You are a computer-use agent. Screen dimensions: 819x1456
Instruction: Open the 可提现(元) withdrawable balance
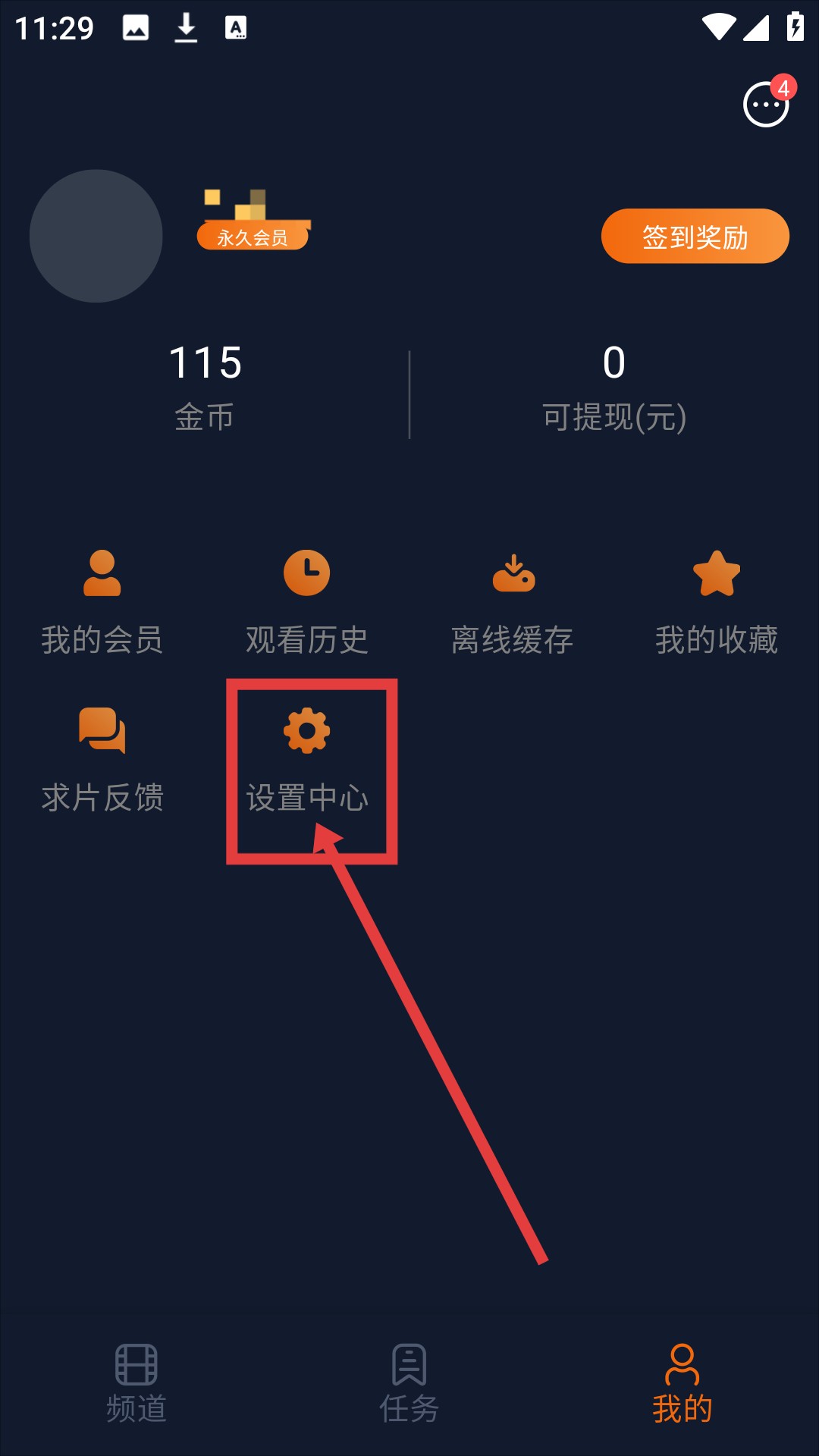(x=614, y=387)
